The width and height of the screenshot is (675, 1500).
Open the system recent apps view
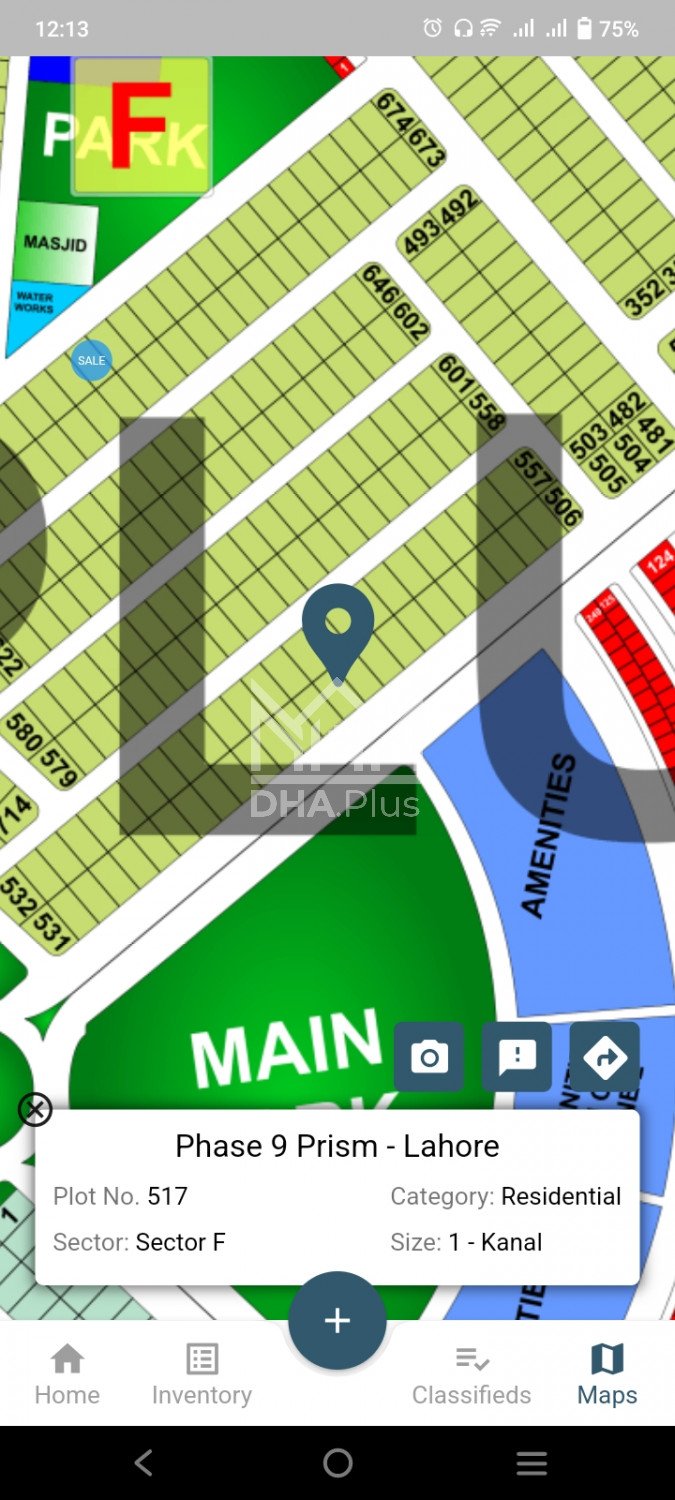click(531, 1463)
